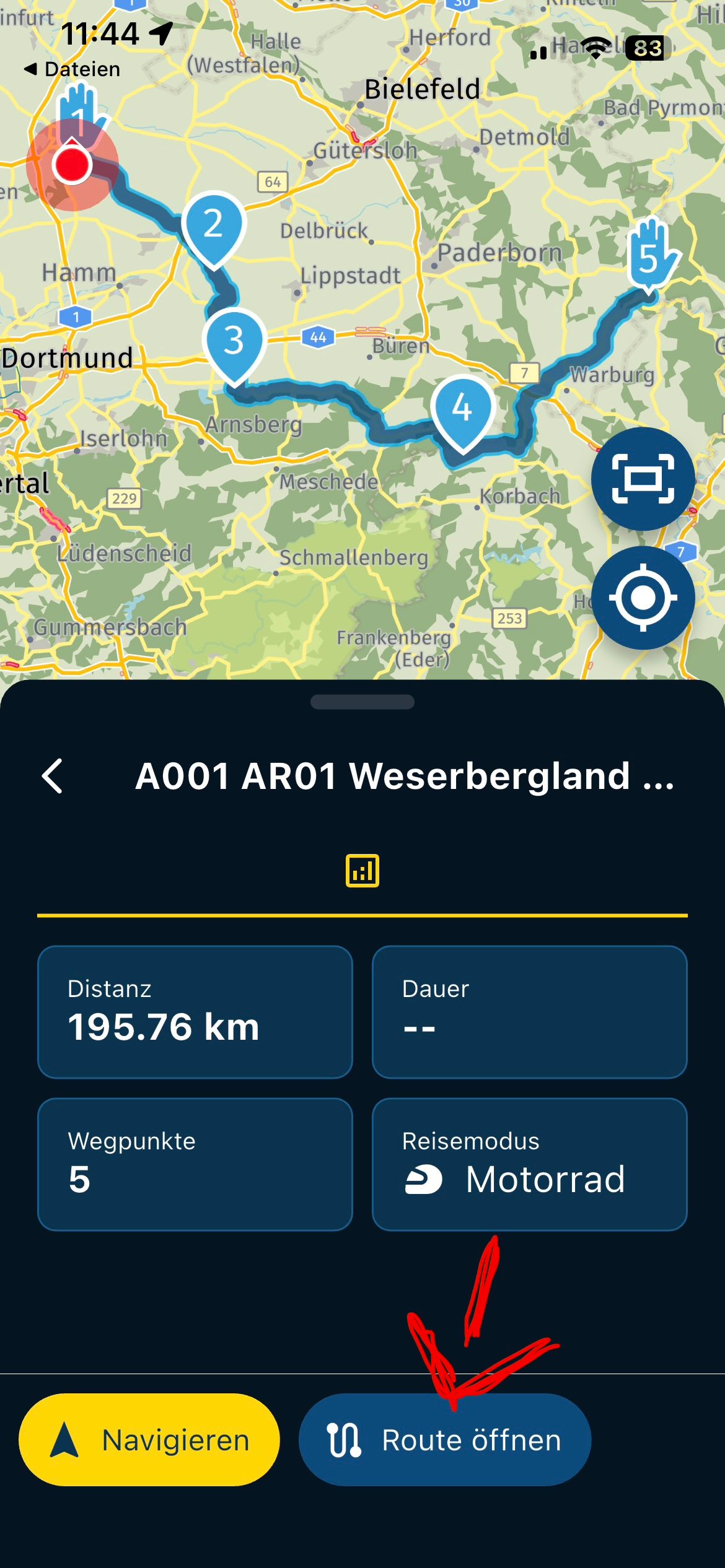Go back from the route details
725x1568 pixels.
click(53, 776)
